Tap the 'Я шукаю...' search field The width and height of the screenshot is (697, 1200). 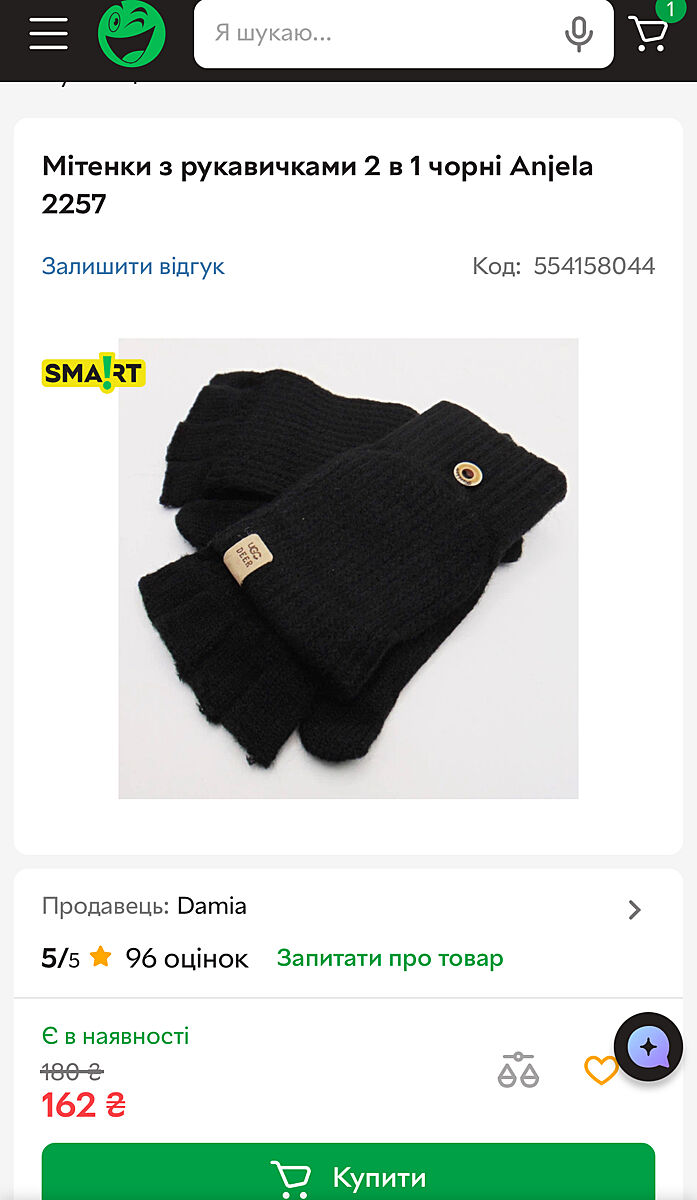point(380,33)
